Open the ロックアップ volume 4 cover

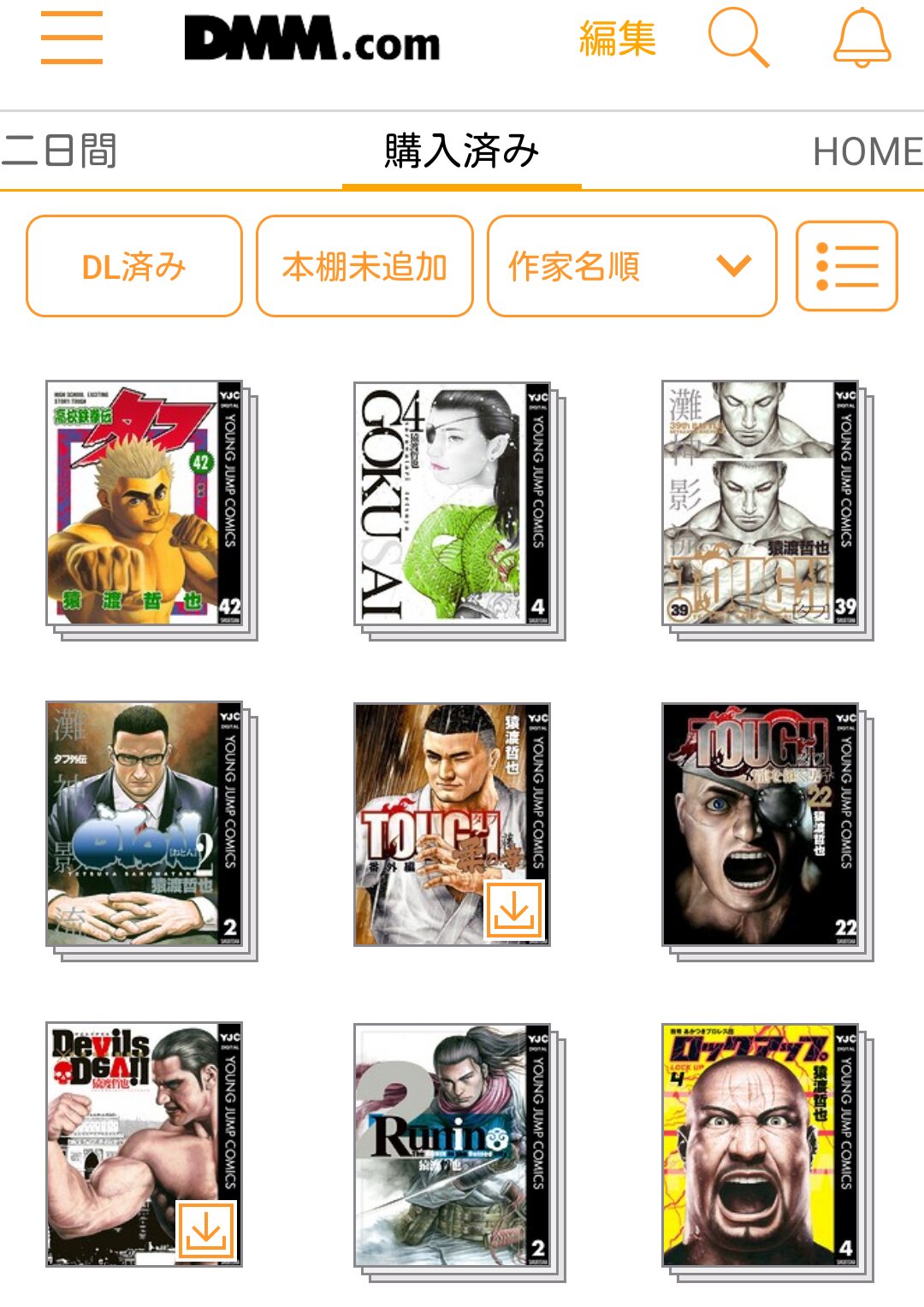pyautogui.click(x=760, y=1144)
